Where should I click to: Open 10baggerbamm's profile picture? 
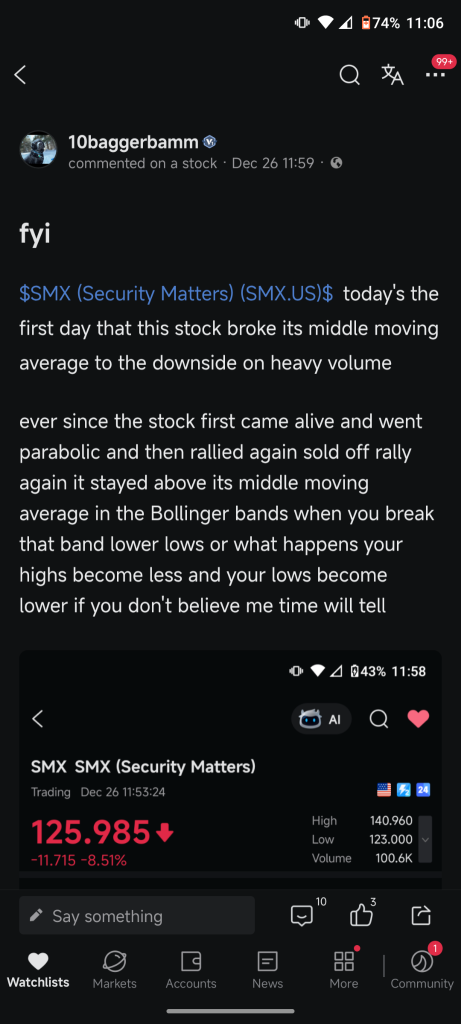(x=38, y=149)
